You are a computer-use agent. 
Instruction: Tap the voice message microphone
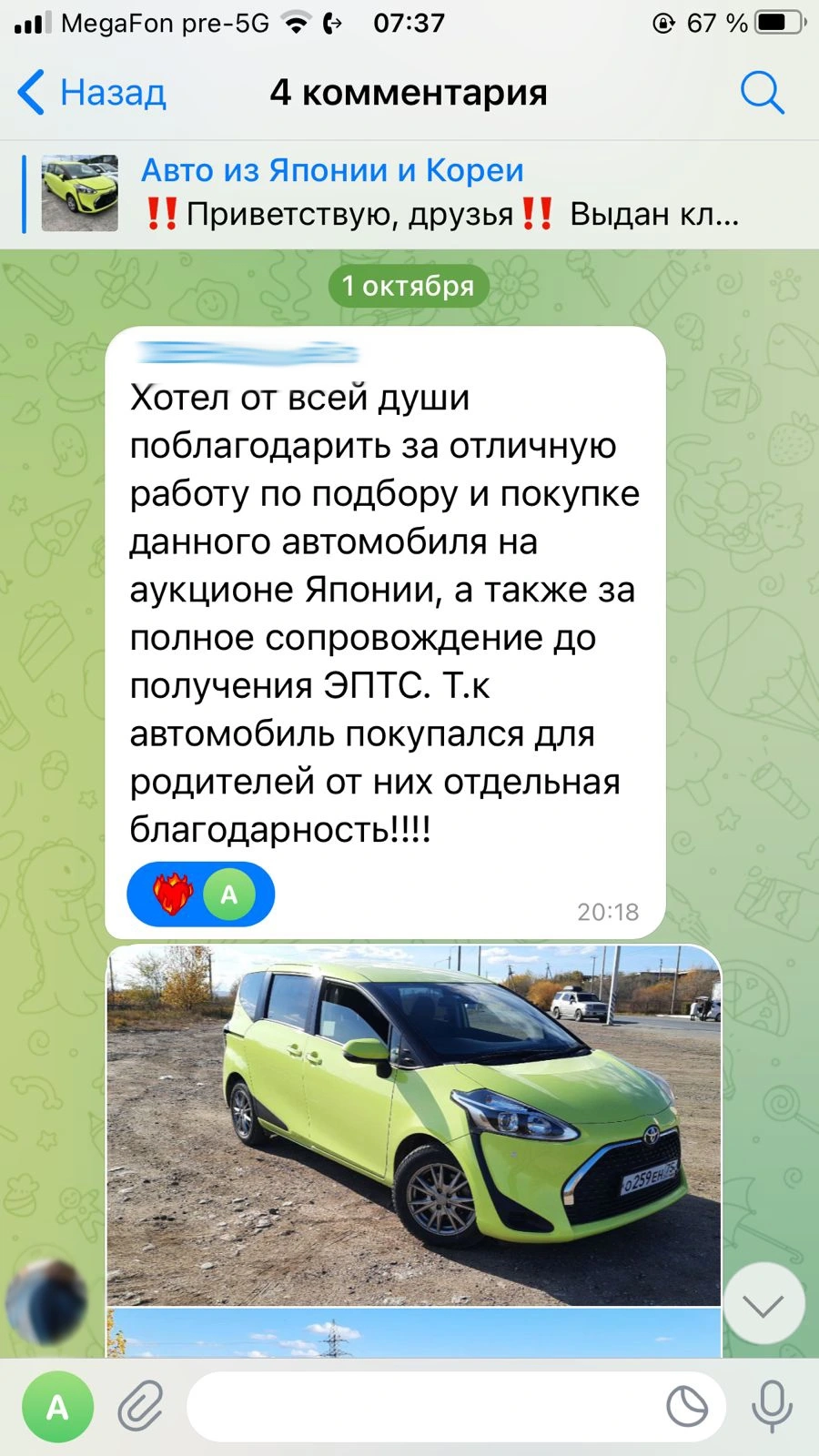click(771, 1406)
